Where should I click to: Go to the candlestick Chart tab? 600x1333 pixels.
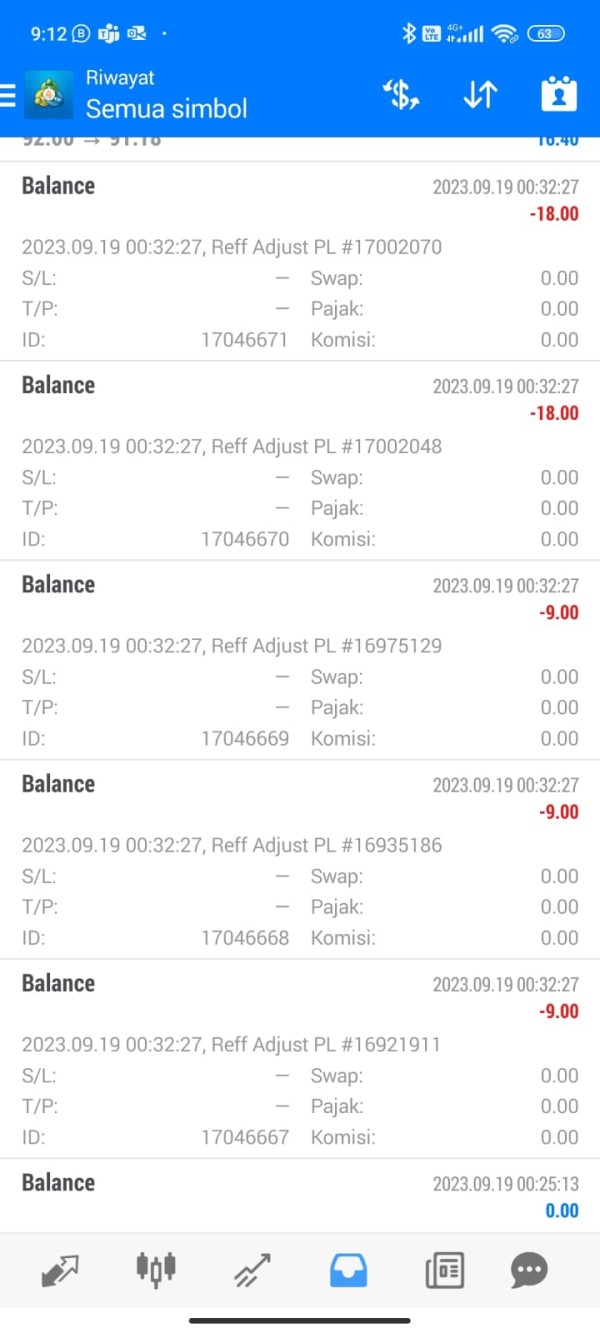point(156,1270)
